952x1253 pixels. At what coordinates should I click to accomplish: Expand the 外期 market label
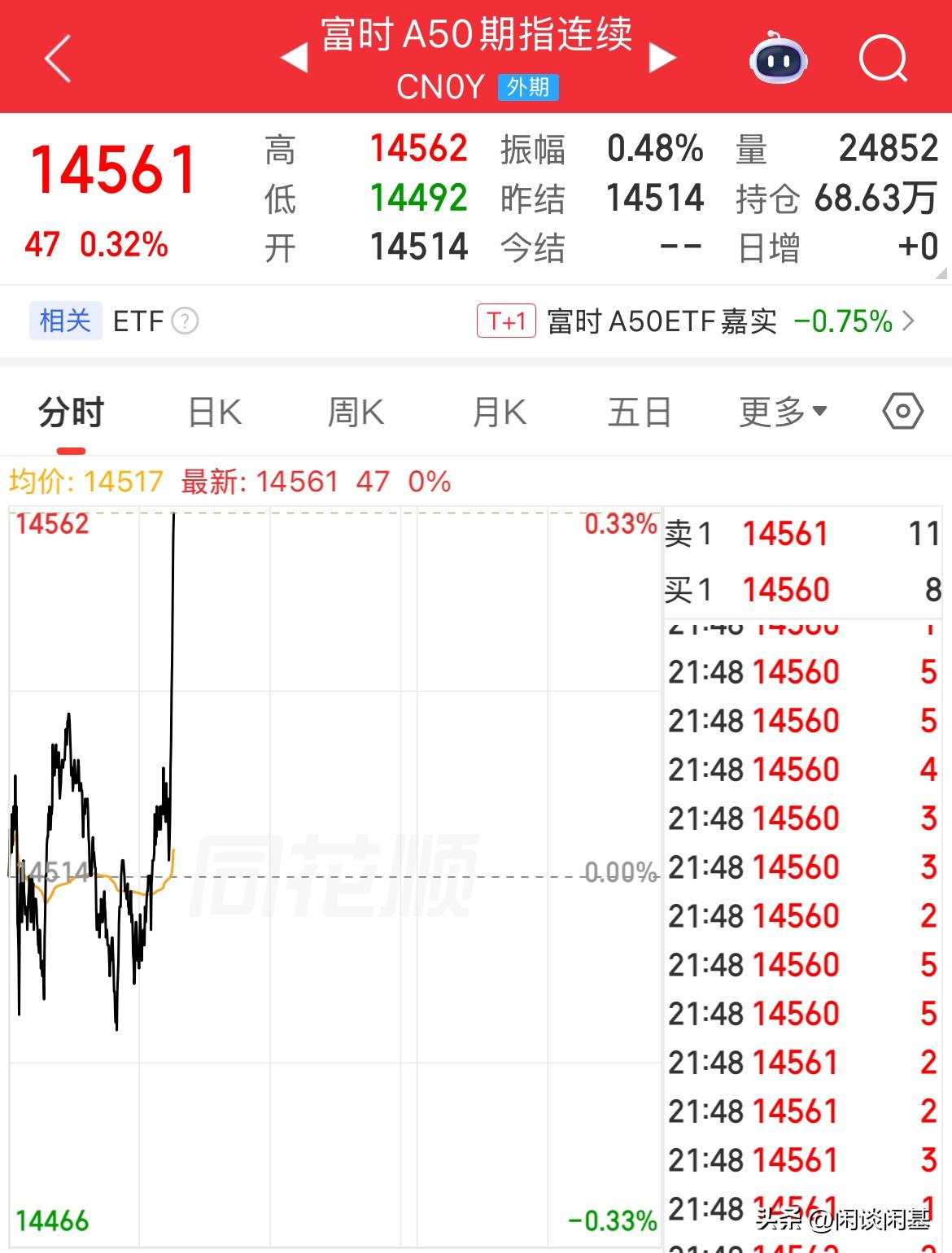point(527,87)
